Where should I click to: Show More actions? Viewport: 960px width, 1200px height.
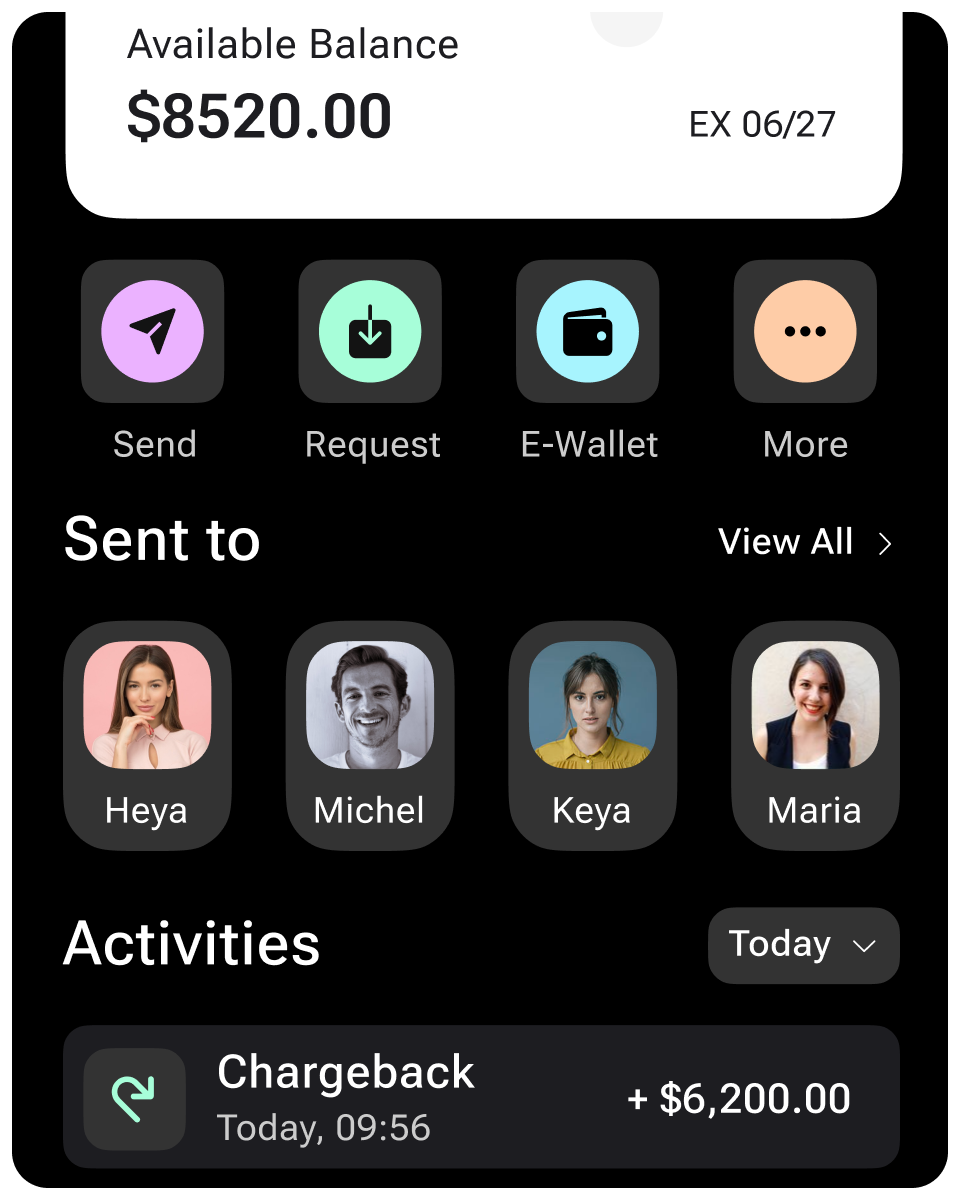805,332
